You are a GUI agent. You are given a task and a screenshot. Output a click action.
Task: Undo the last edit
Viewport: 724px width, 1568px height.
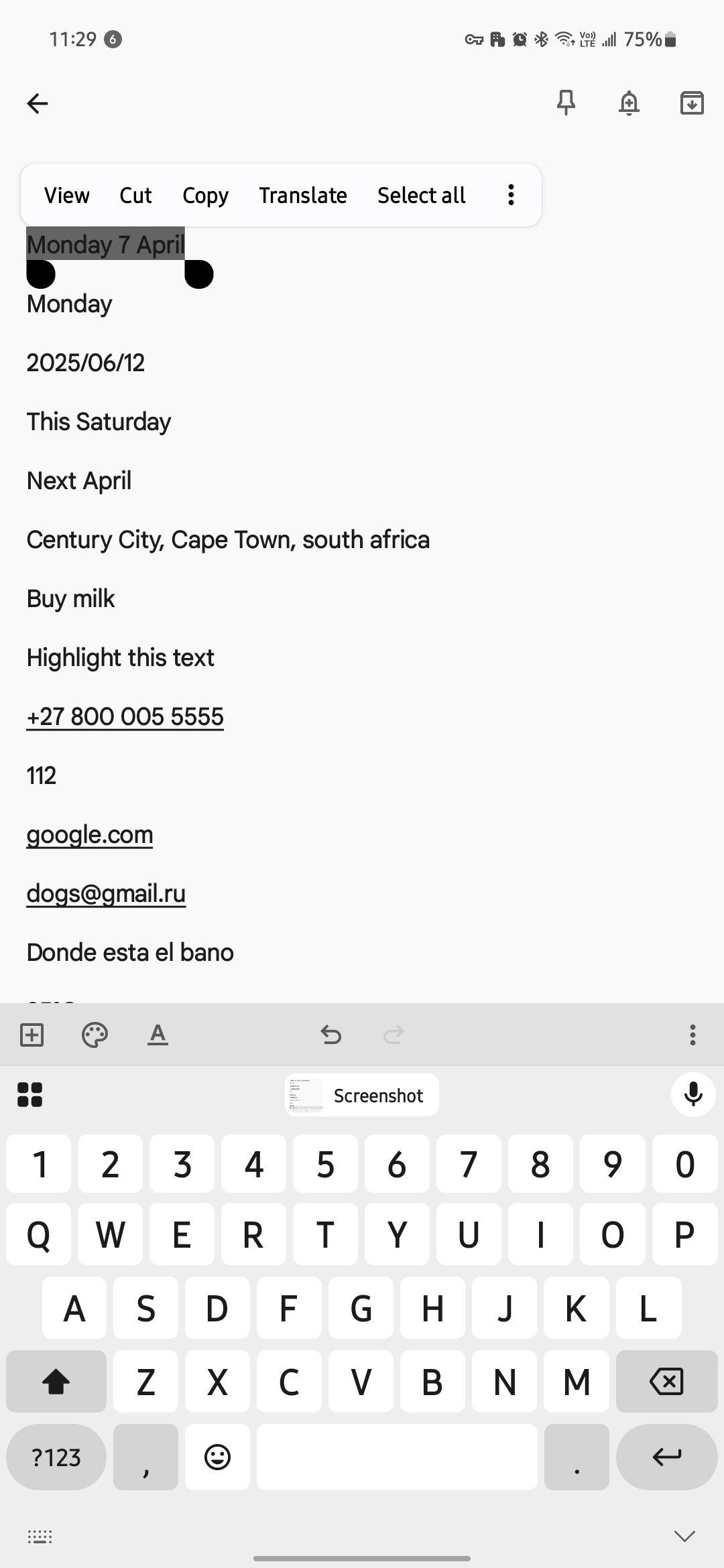[x=330, y=1035]
